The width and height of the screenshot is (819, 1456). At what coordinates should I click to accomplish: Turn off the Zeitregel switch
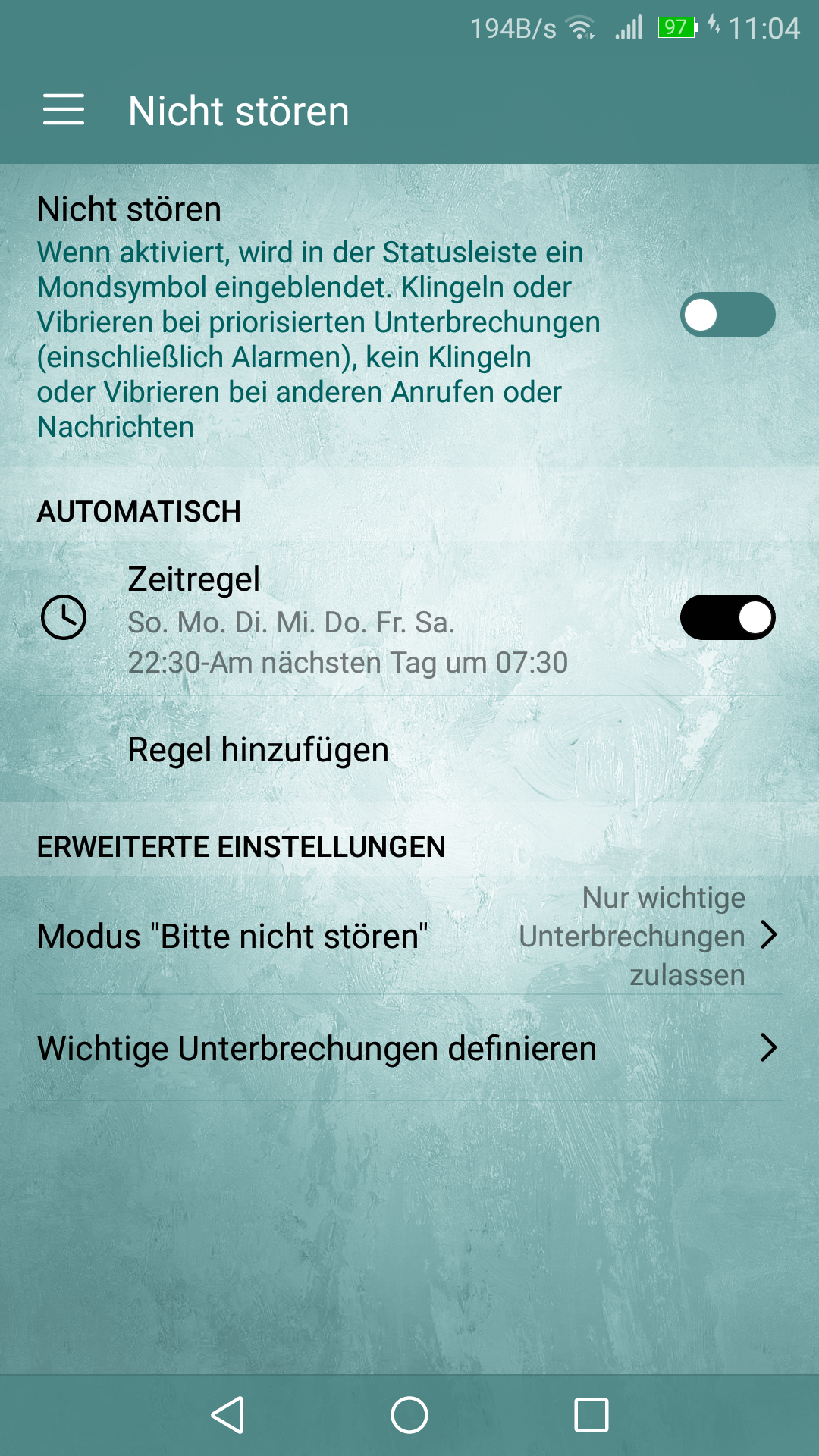(x=727, y=617)
